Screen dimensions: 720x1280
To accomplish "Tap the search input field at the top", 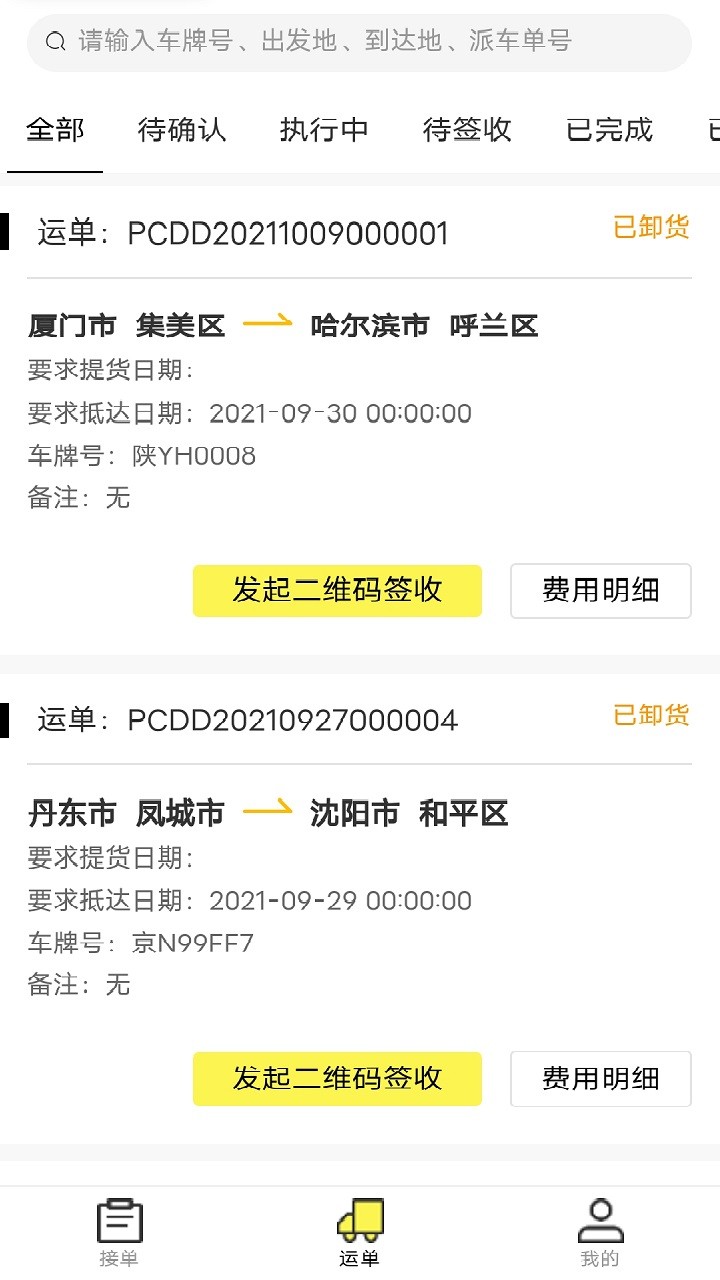I will click(x=360, y=41).
